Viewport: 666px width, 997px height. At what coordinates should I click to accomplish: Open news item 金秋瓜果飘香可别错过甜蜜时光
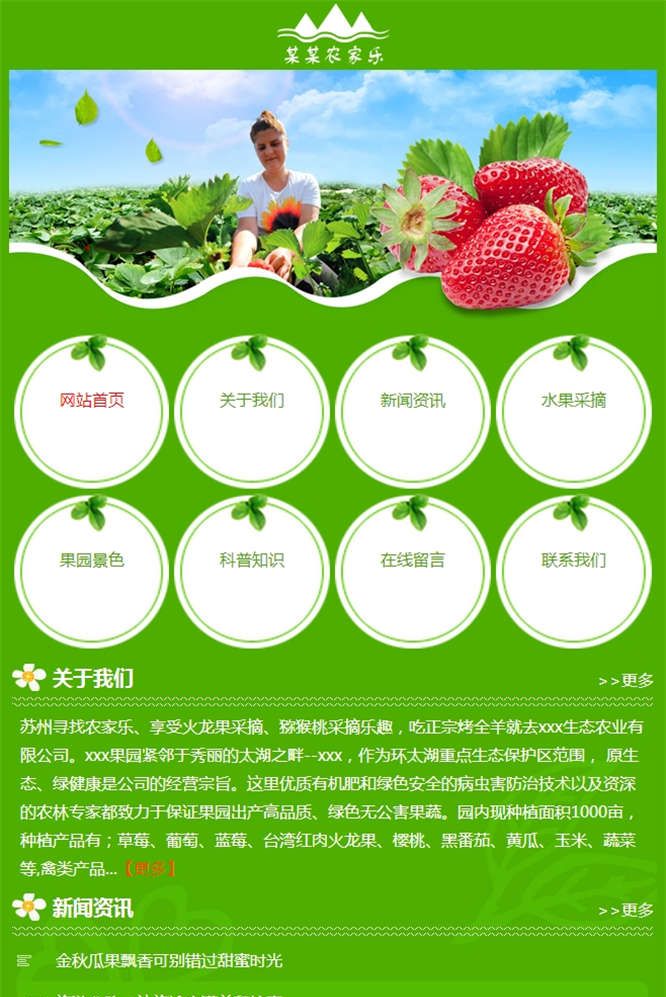169,961
